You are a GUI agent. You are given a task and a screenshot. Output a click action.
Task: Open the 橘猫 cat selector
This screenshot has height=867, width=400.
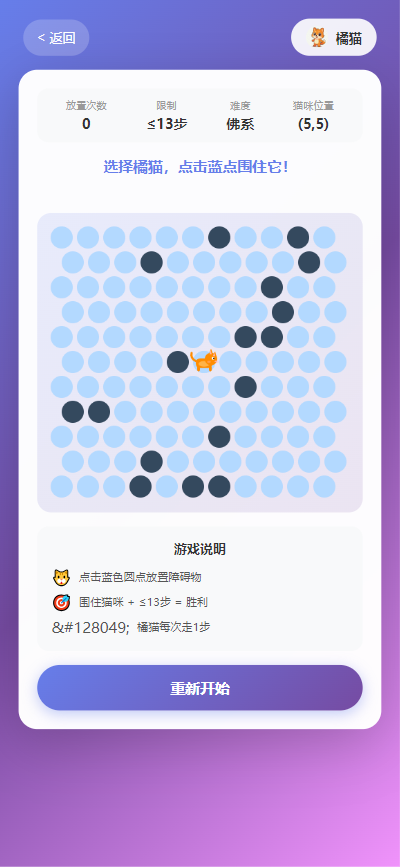[334, 38]
